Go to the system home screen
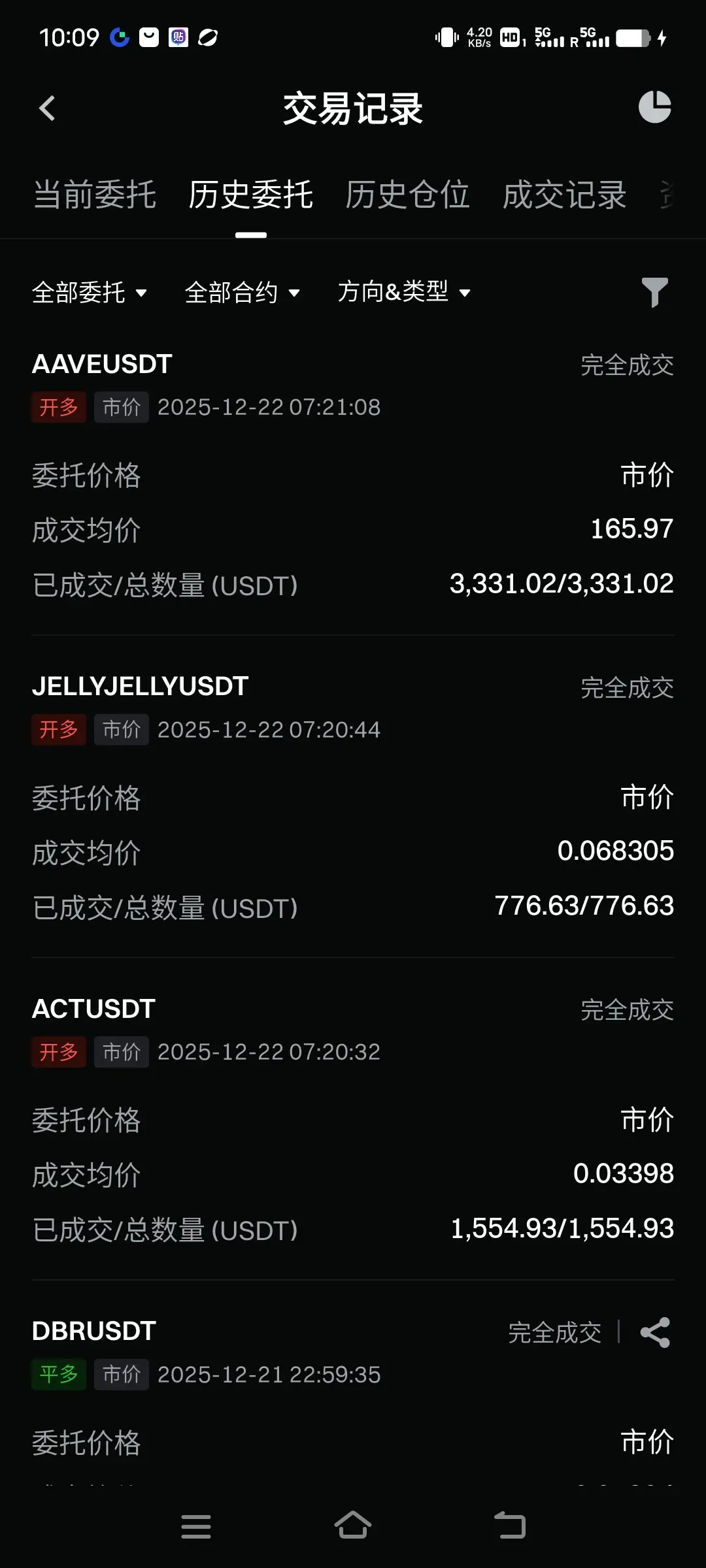The image size is (706, 1568). click(x=353, y=1526)
